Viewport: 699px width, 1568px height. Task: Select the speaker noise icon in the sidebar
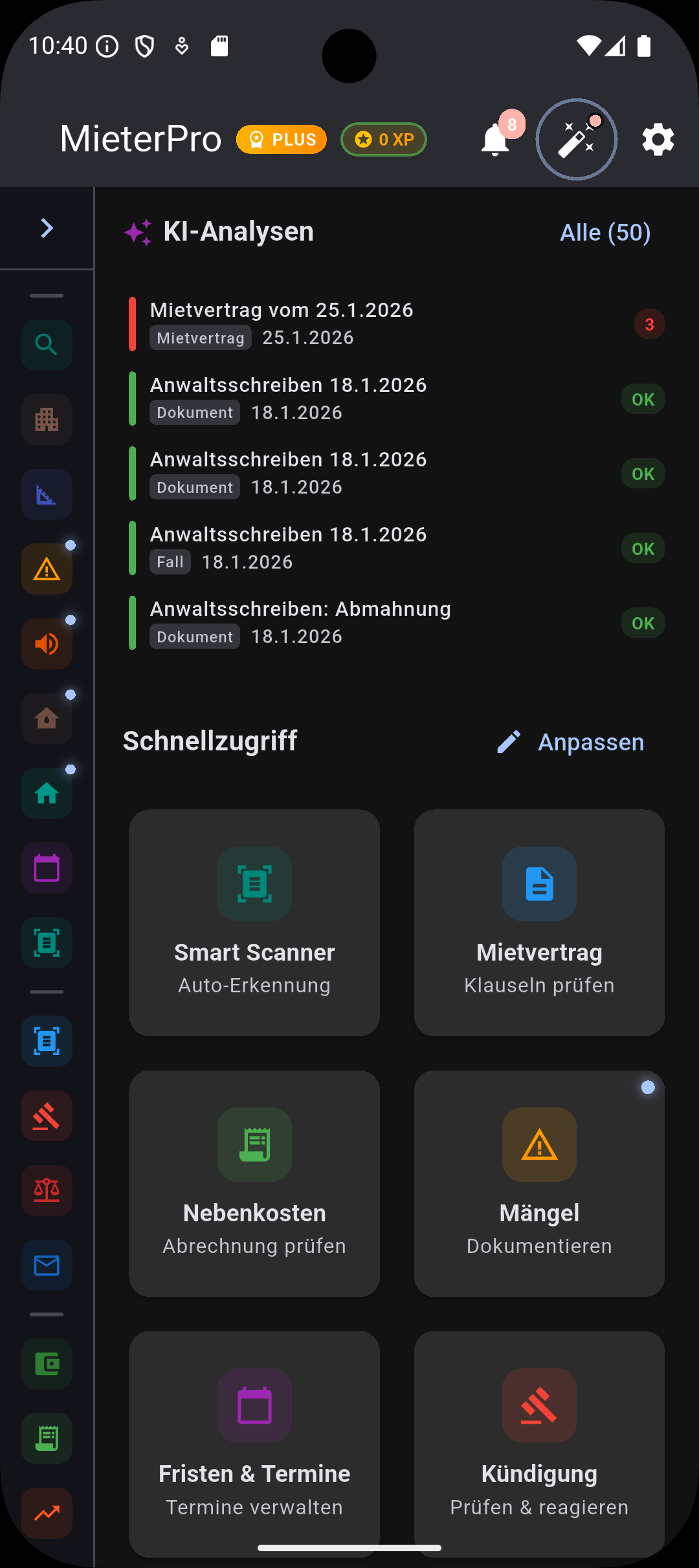click(x=46, y=644)
